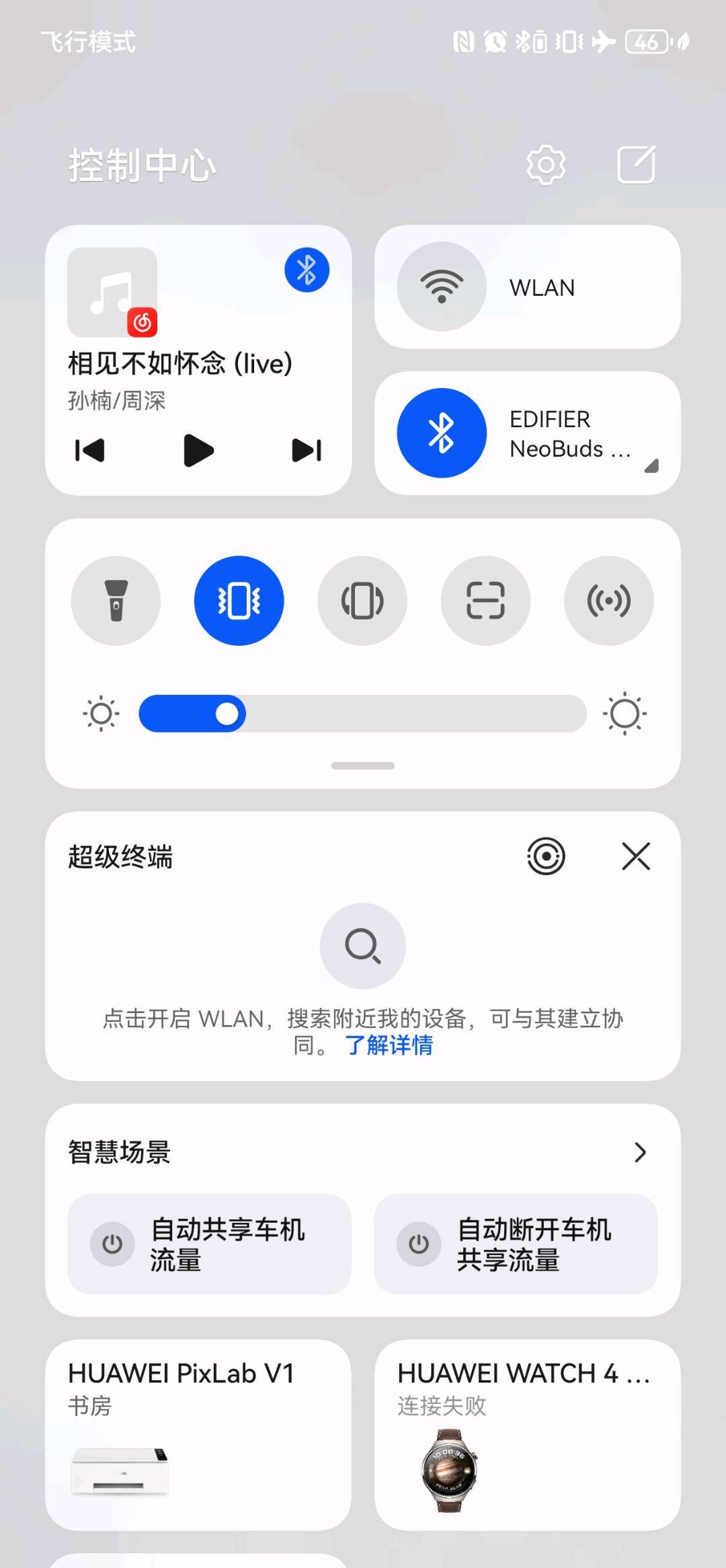
Task: Toggle Bluetooth with EDIFIER NeoBuds
Action: pos(442,433)
